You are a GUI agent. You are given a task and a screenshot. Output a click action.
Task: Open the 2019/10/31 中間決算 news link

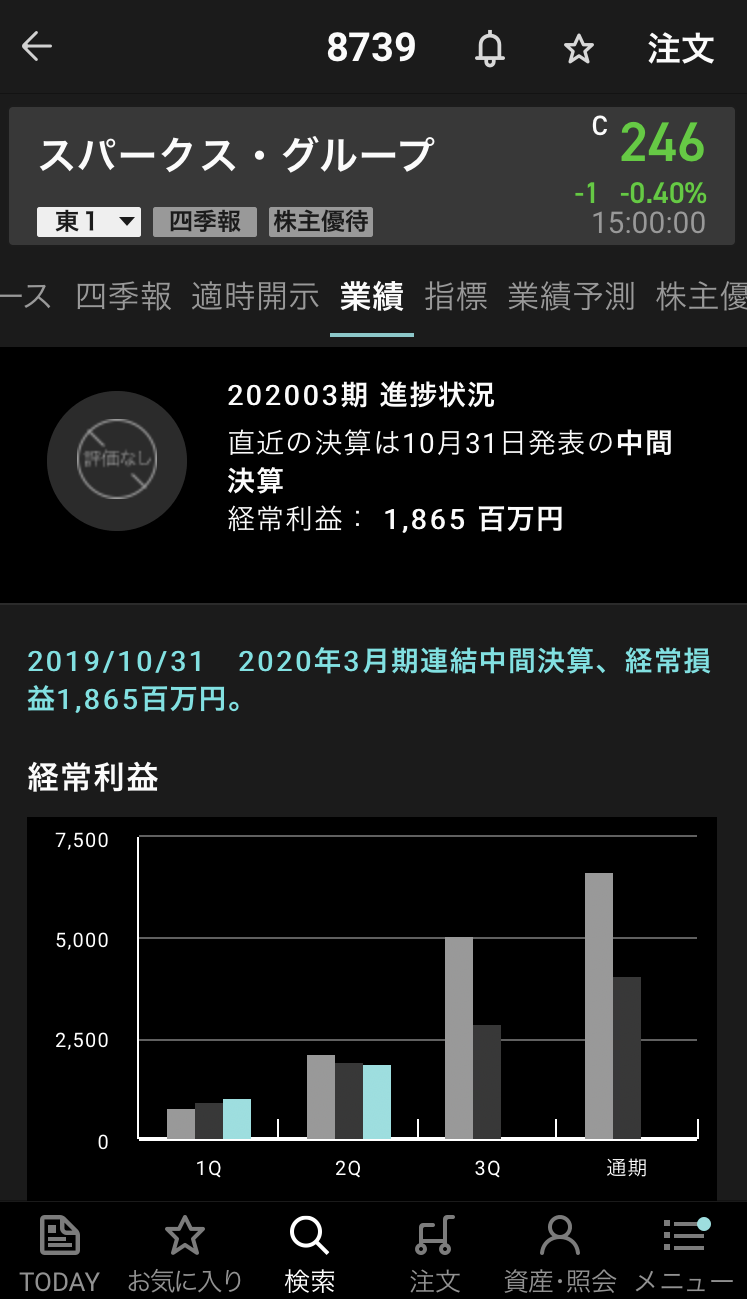coord(369,680)
